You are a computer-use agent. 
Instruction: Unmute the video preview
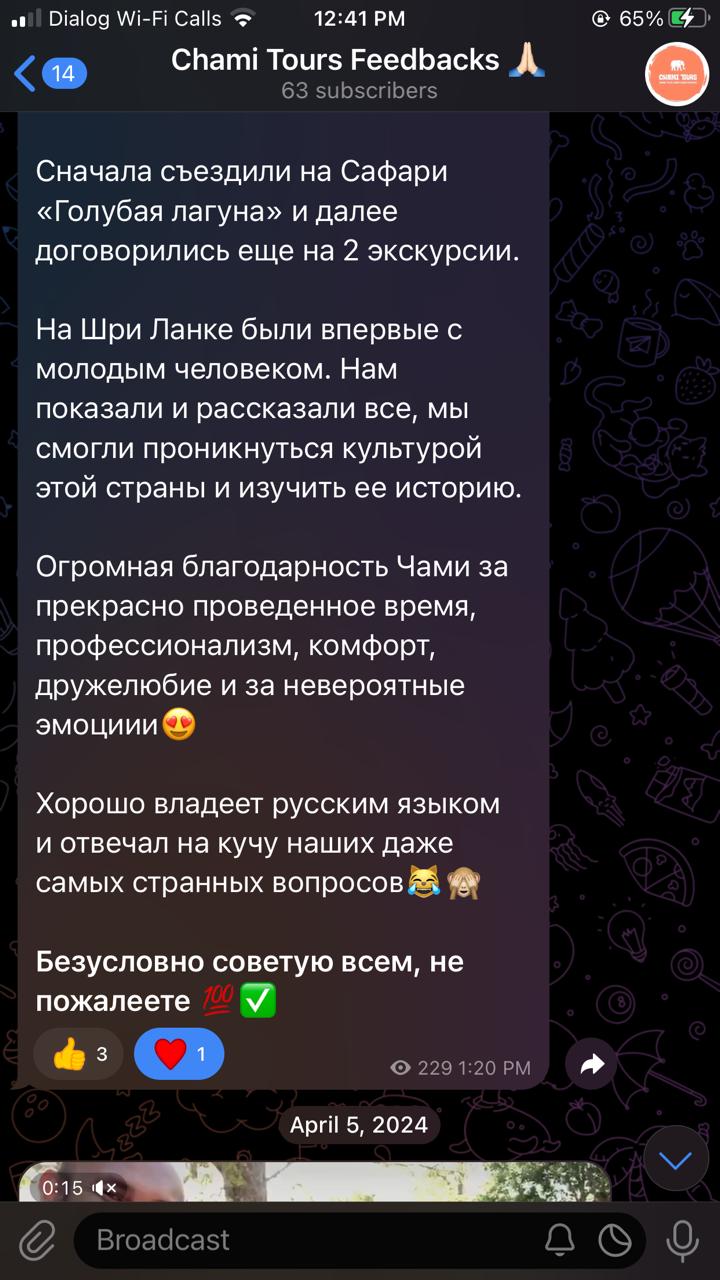pos(104,1188)
